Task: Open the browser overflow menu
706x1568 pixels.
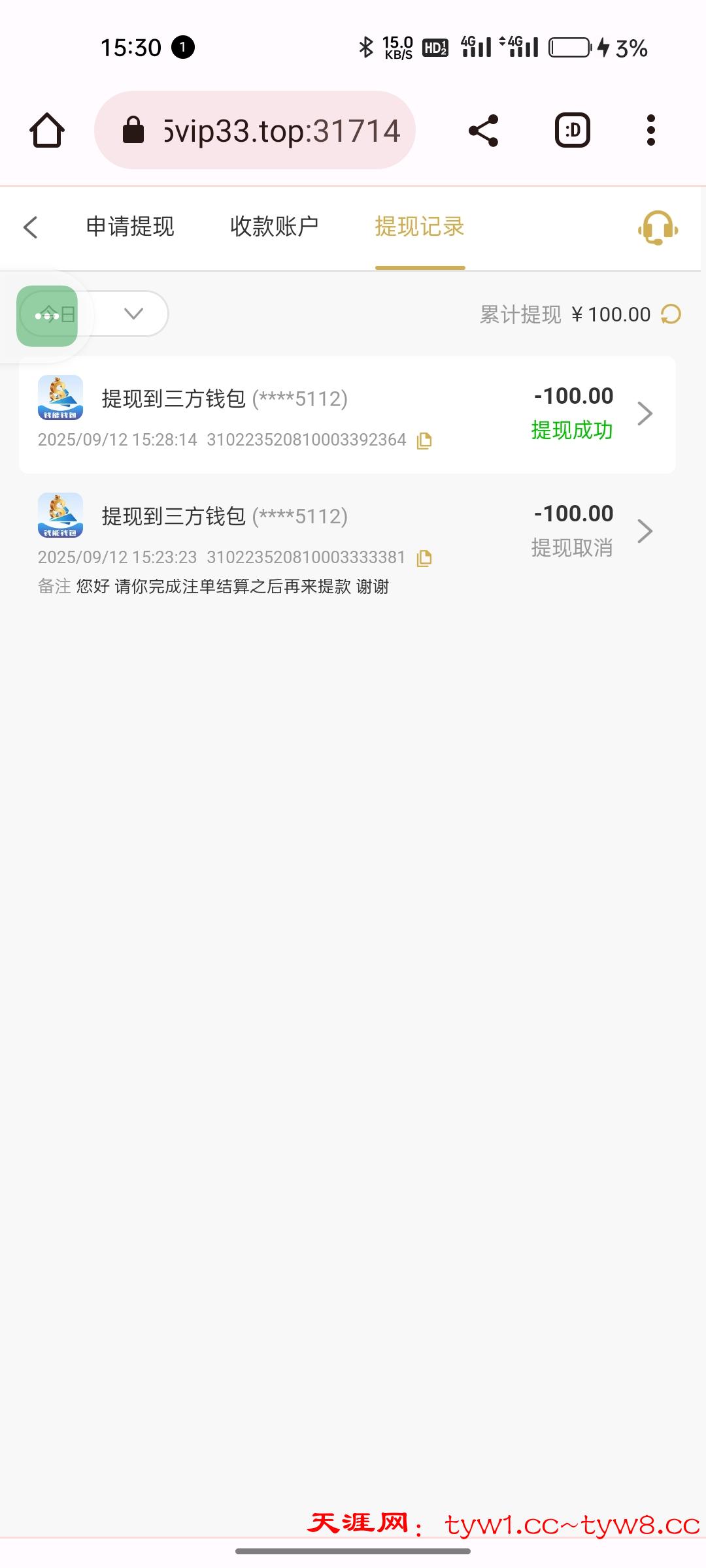Action: point(650,131)
